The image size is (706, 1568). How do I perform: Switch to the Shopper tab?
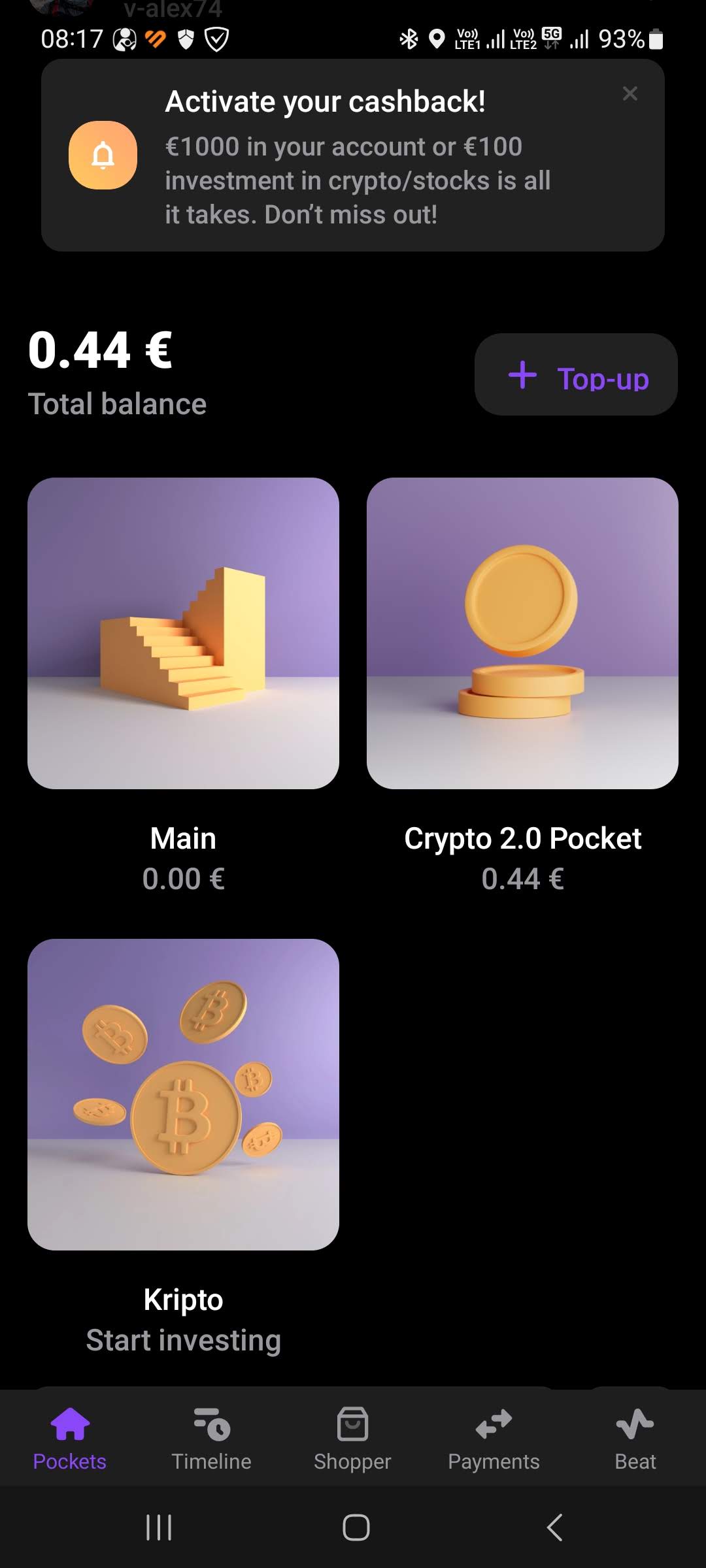pos(352,1439)
